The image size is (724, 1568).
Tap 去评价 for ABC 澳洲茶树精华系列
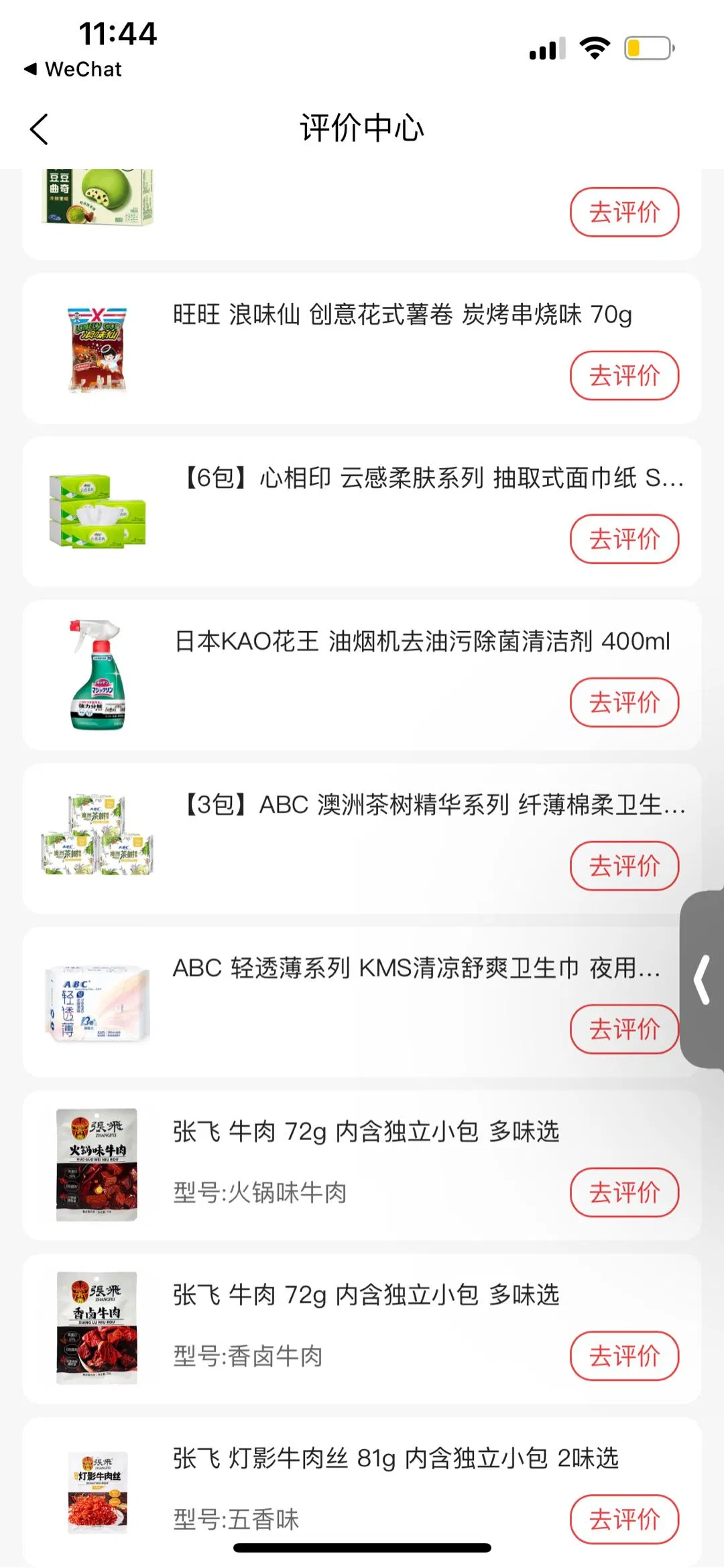624,866
